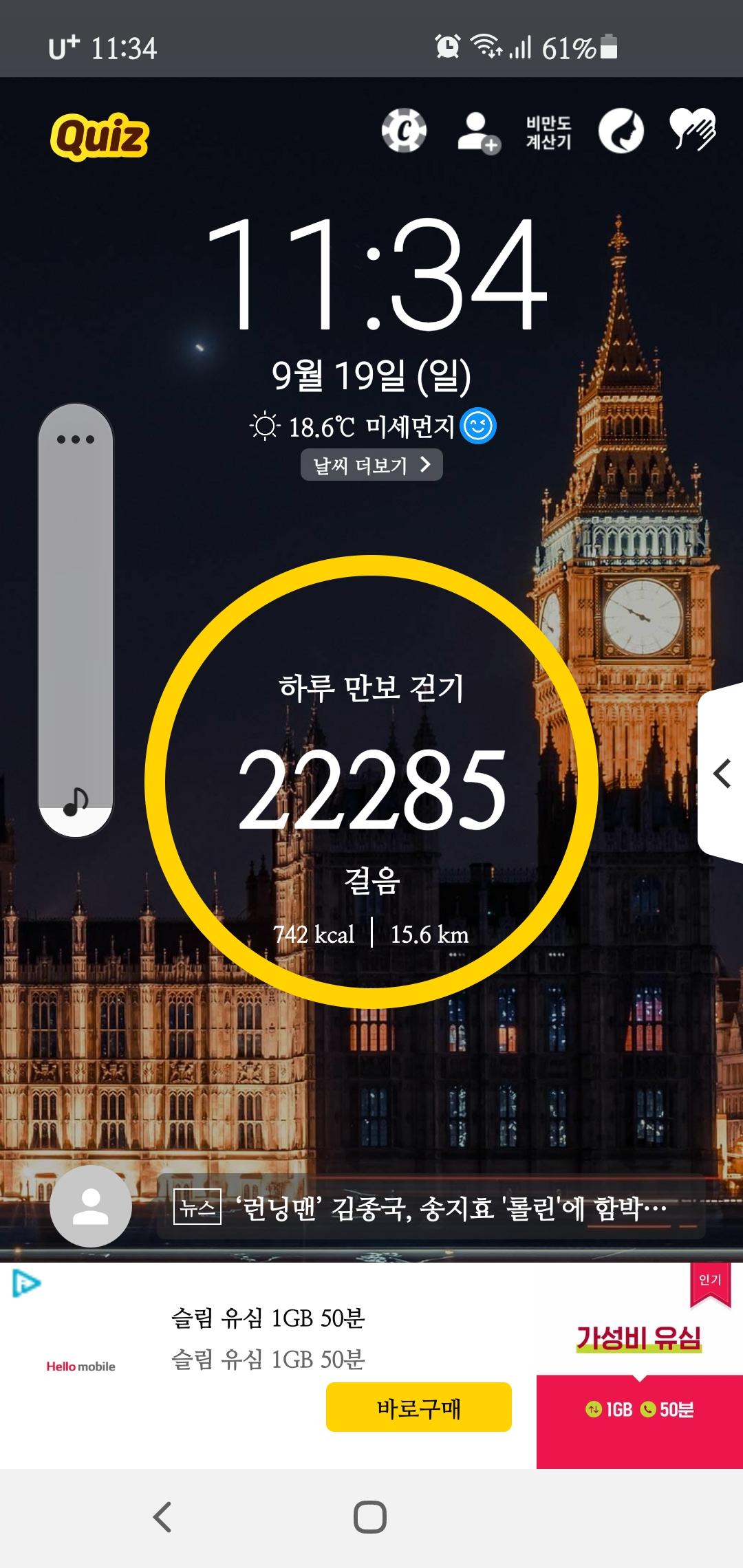Open the Quiz section
Screen dimensions: 743x1568
(100, 136)
